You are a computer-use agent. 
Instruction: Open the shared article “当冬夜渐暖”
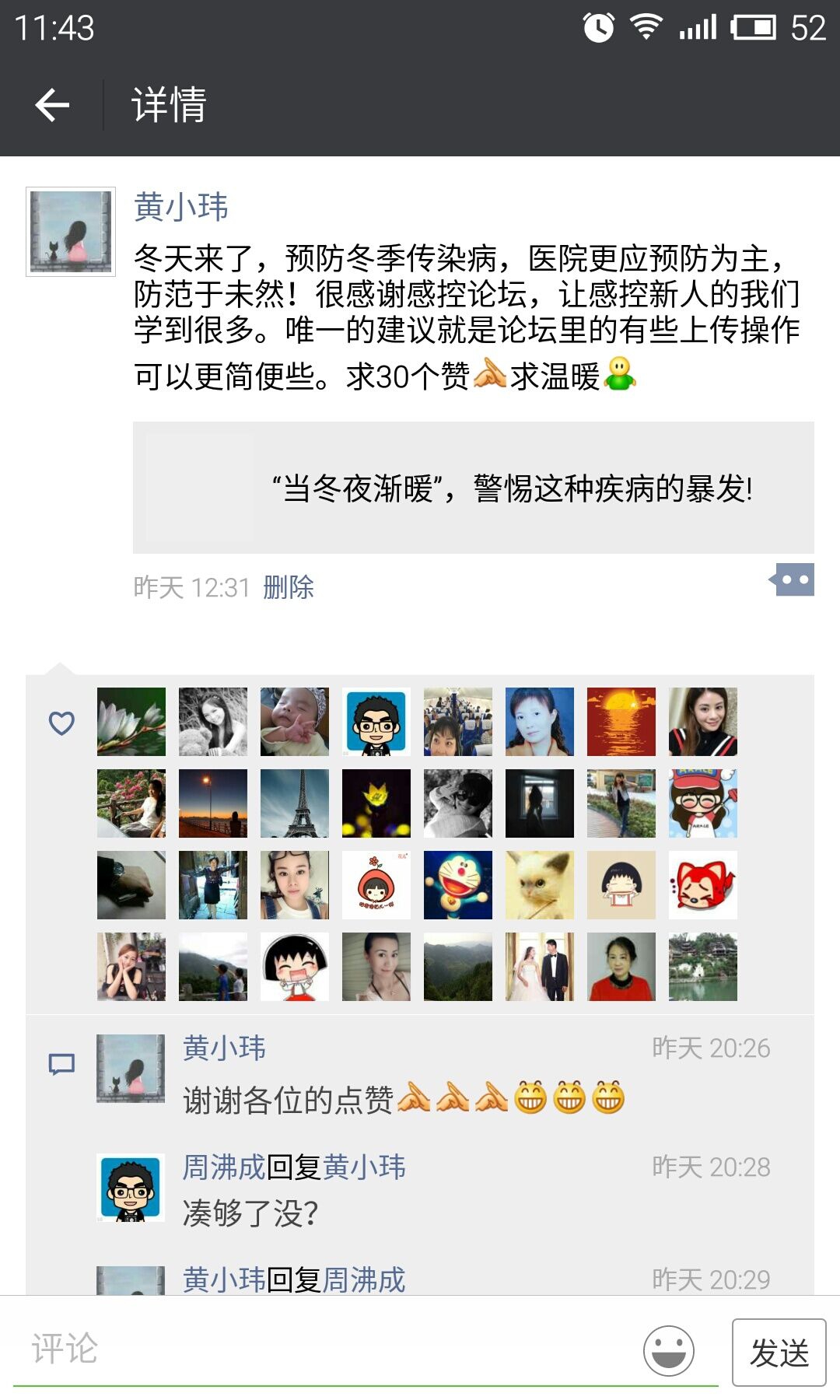click(473, 488)
